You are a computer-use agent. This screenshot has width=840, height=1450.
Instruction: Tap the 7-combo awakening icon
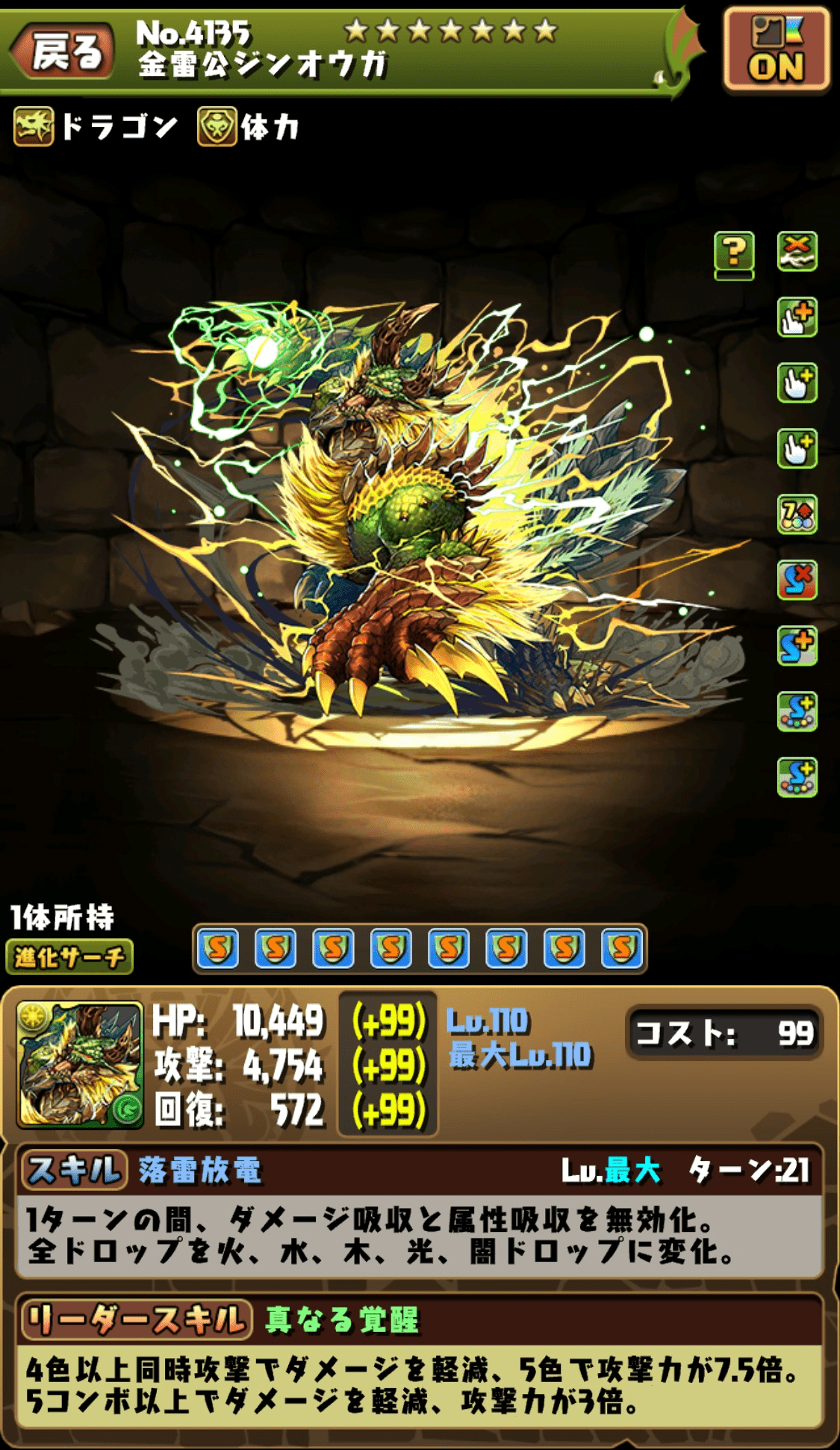click(x=797, y=514)
